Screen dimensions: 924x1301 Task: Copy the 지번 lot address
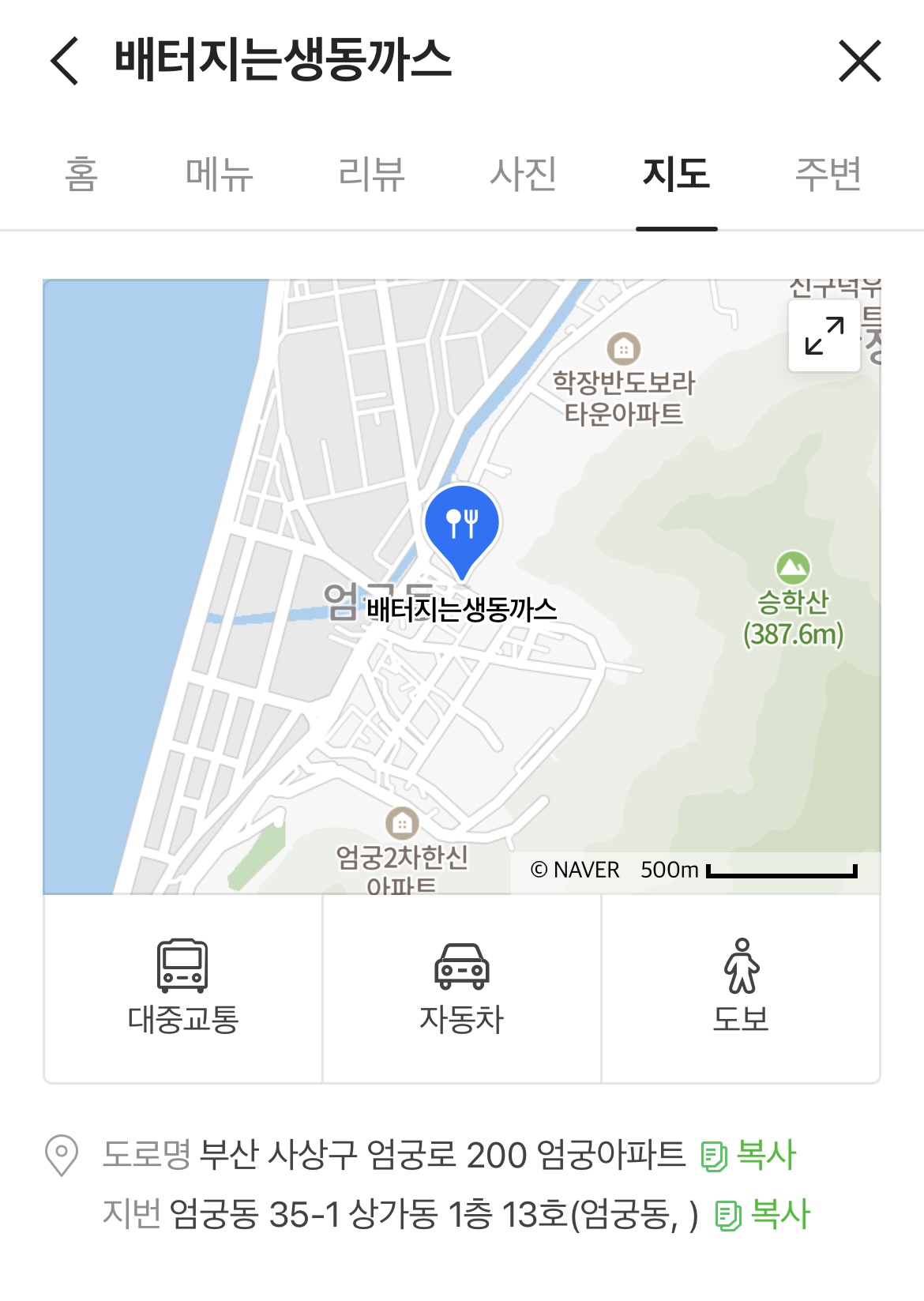(763, 1215)
